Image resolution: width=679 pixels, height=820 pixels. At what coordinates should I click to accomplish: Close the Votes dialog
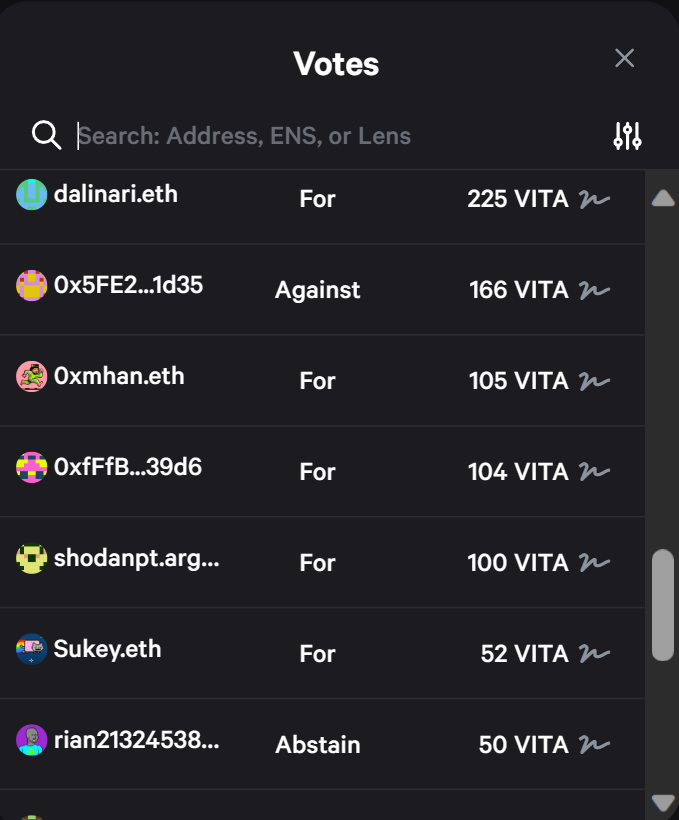point(624,59)
